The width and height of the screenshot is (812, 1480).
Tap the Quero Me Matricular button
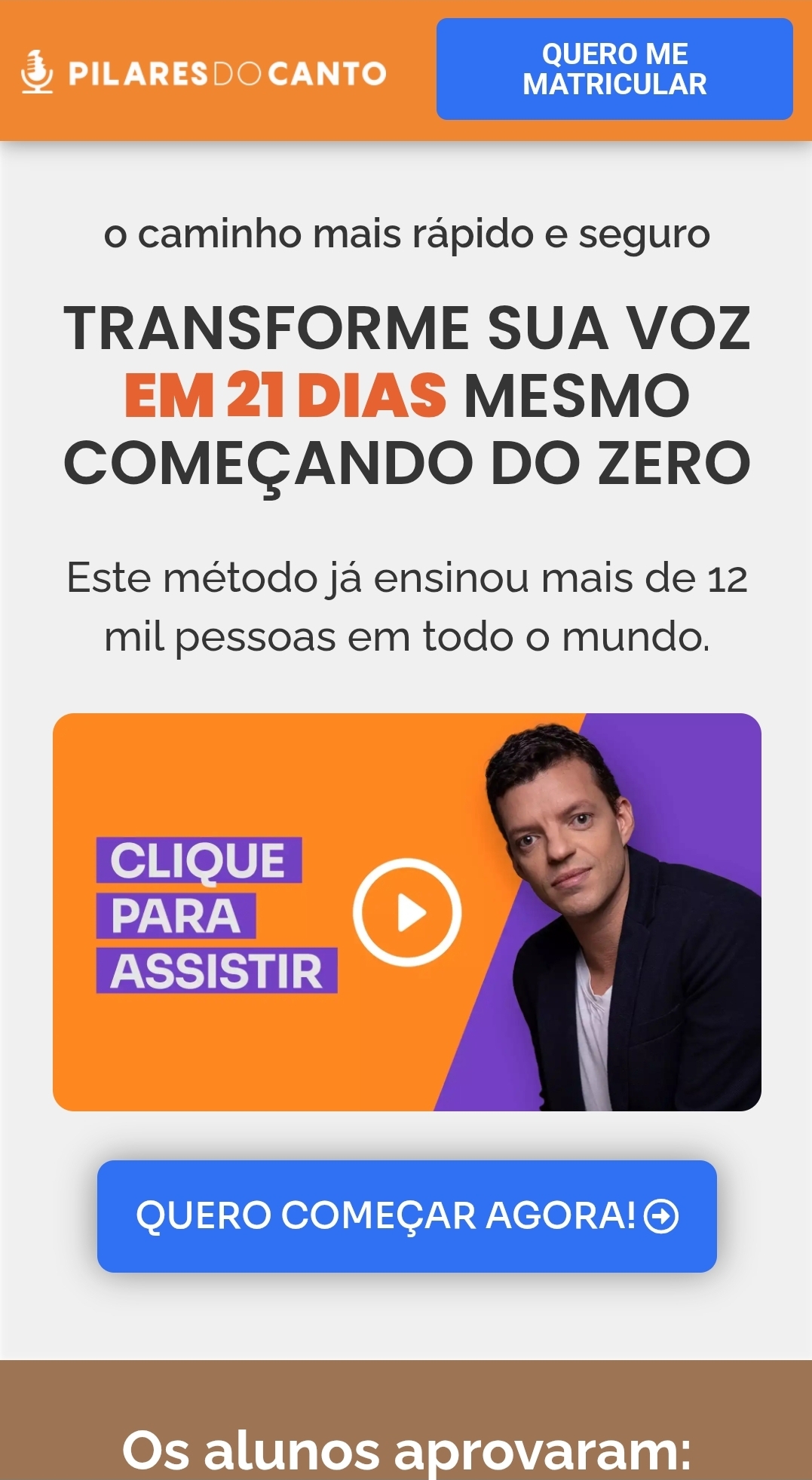pos(614,69)
